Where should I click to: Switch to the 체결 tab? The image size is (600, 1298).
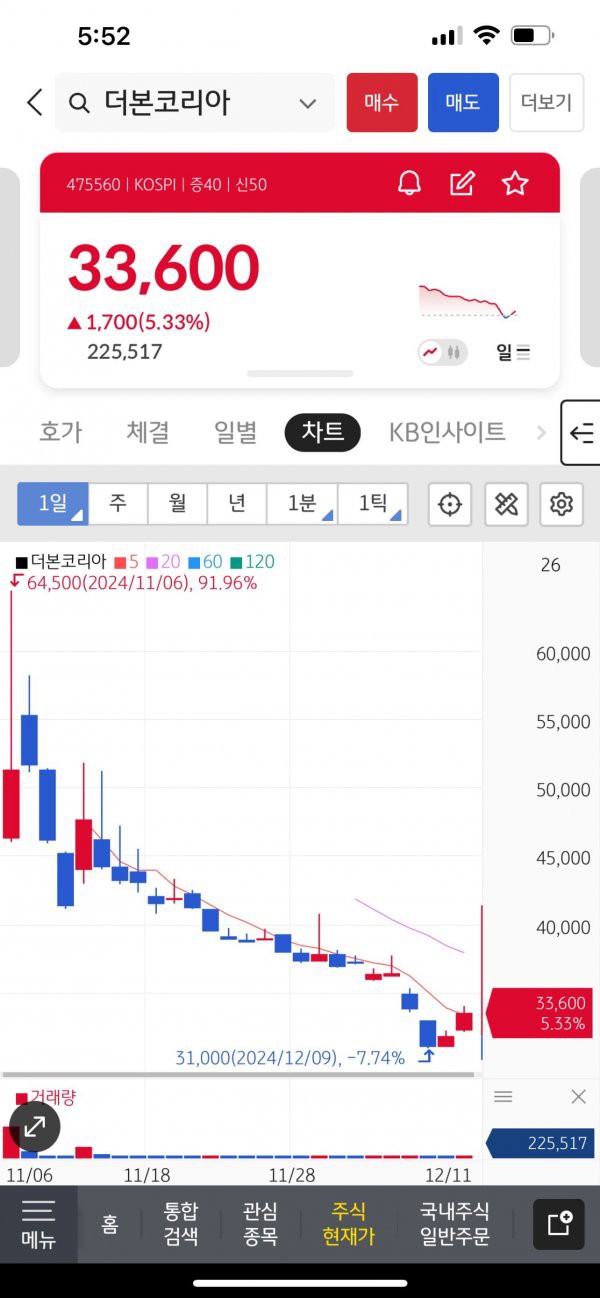148,432
